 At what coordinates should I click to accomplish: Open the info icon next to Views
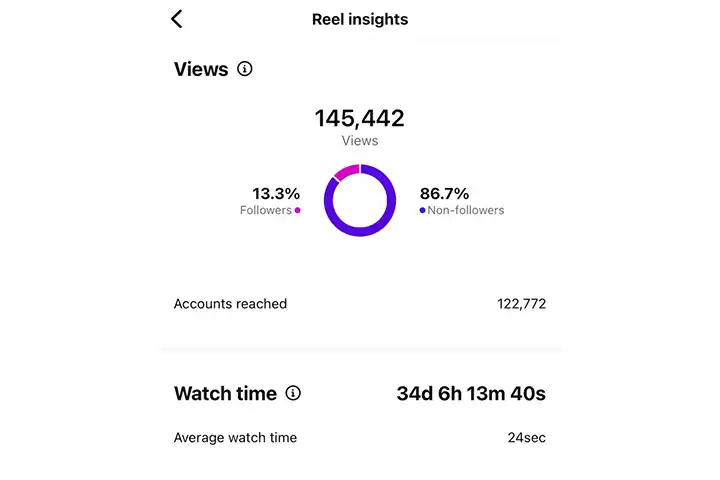pos(245,69)
